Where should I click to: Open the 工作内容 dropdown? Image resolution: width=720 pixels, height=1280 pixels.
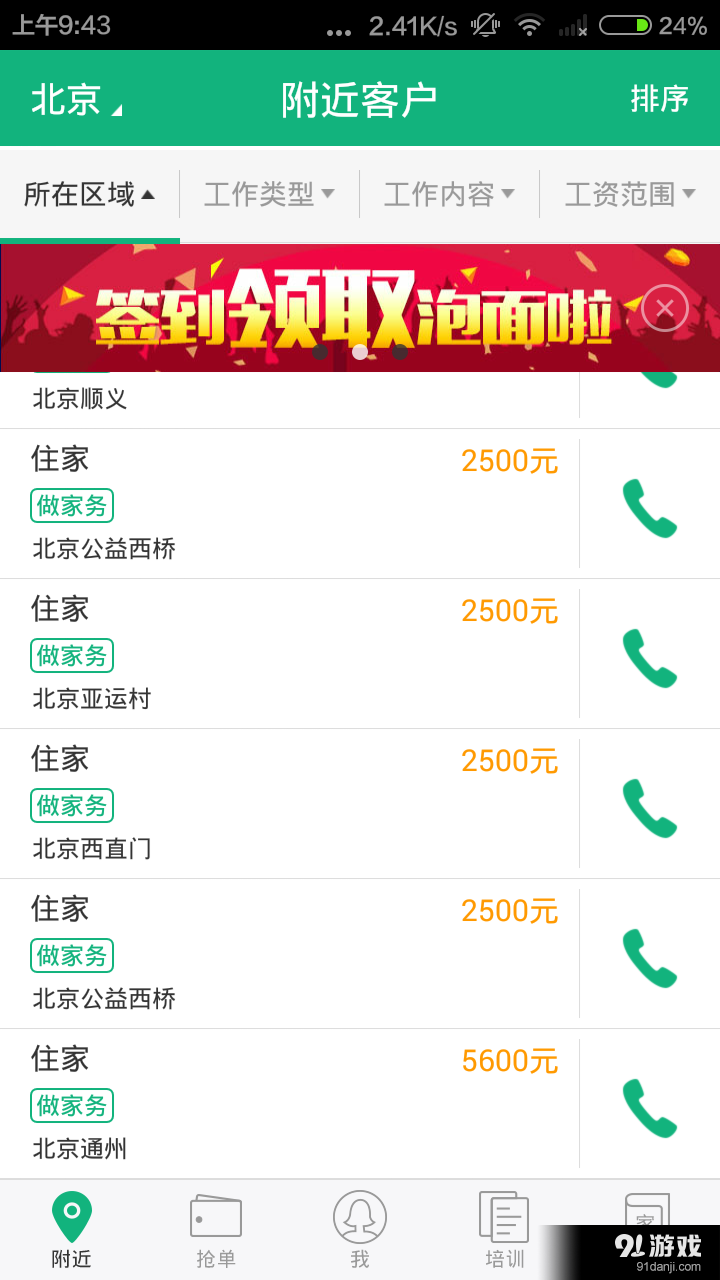point(449,193)
